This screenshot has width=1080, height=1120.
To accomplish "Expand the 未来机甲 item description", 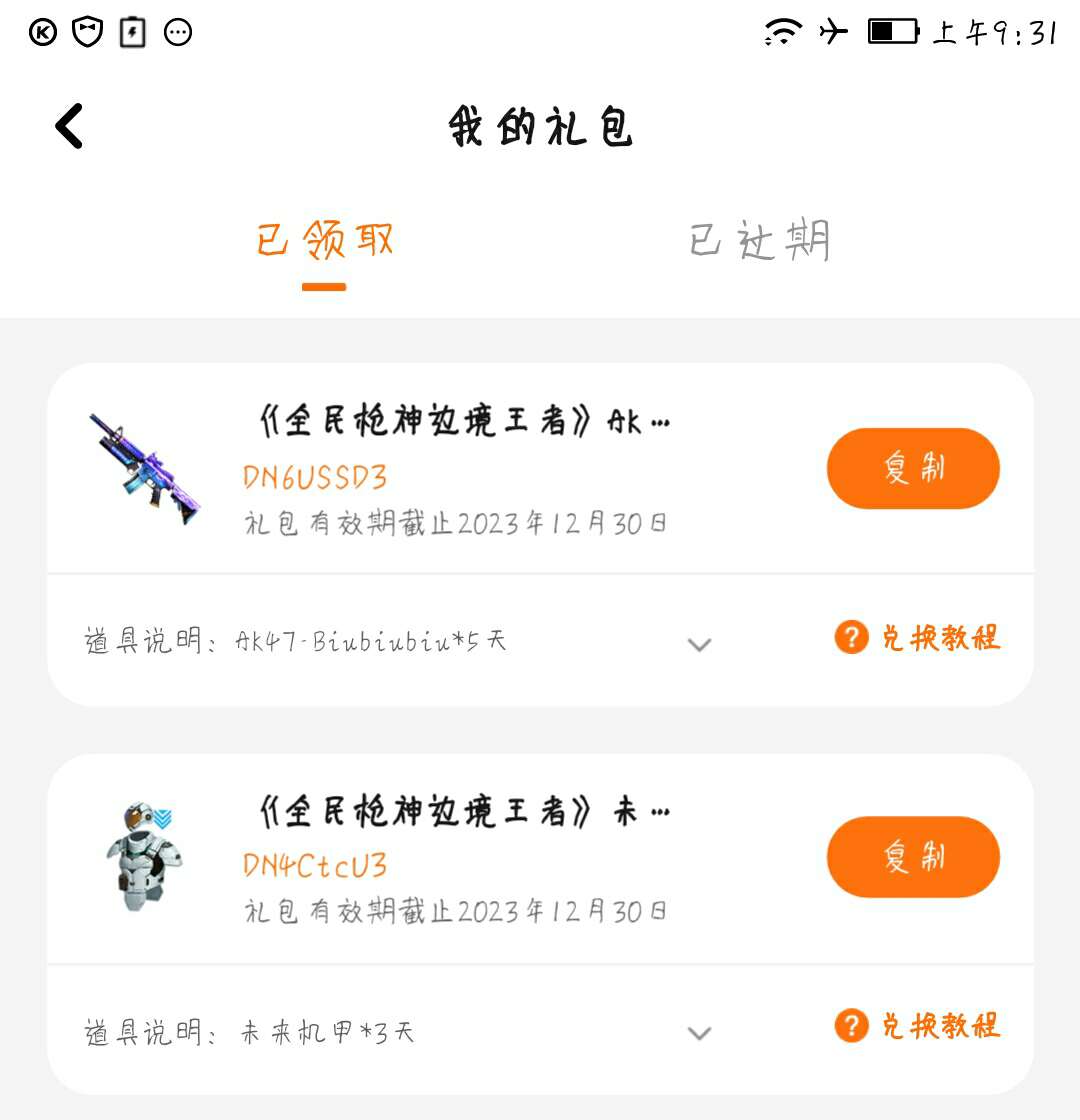I will (699, 1032).
